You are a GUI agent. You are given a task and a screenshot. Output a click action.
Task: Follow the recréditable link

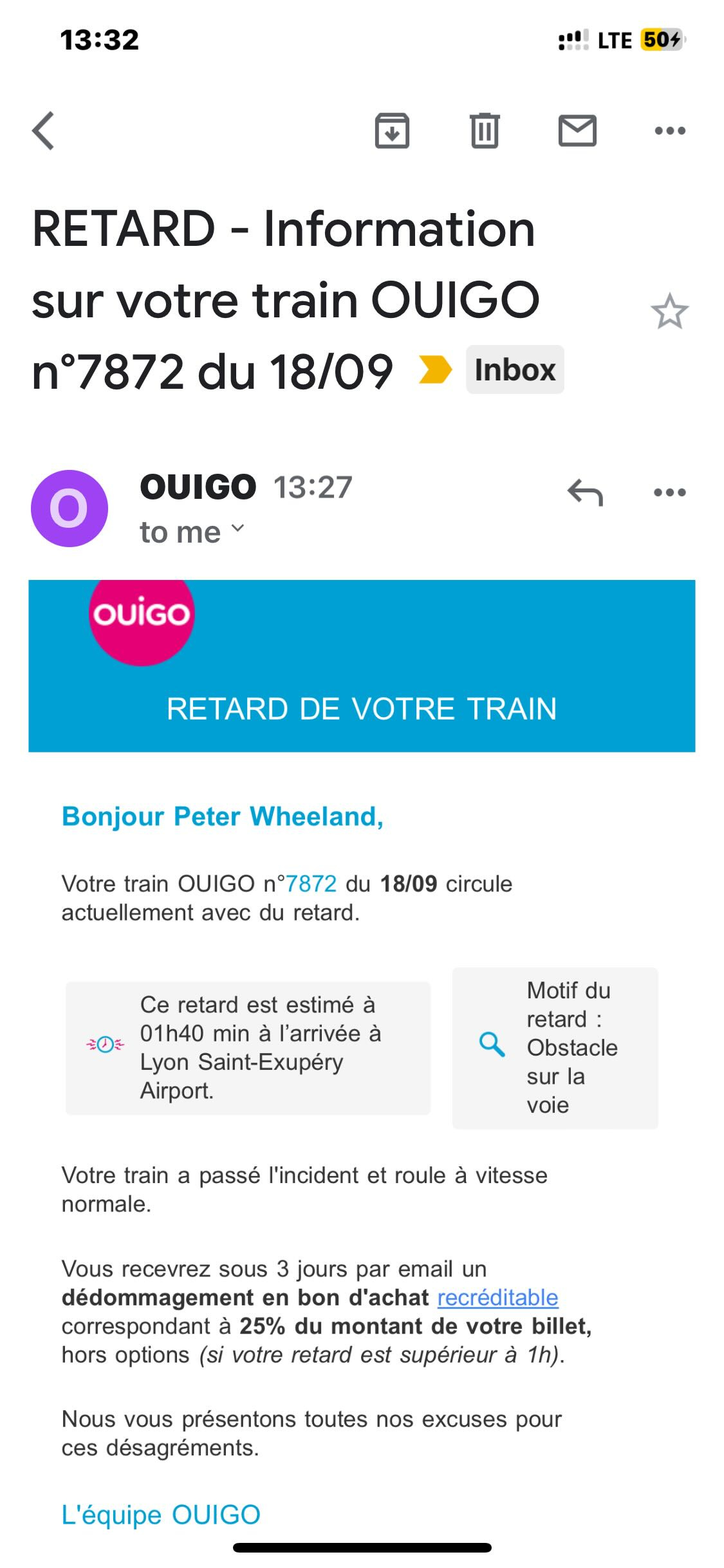tap(497, 1297)
